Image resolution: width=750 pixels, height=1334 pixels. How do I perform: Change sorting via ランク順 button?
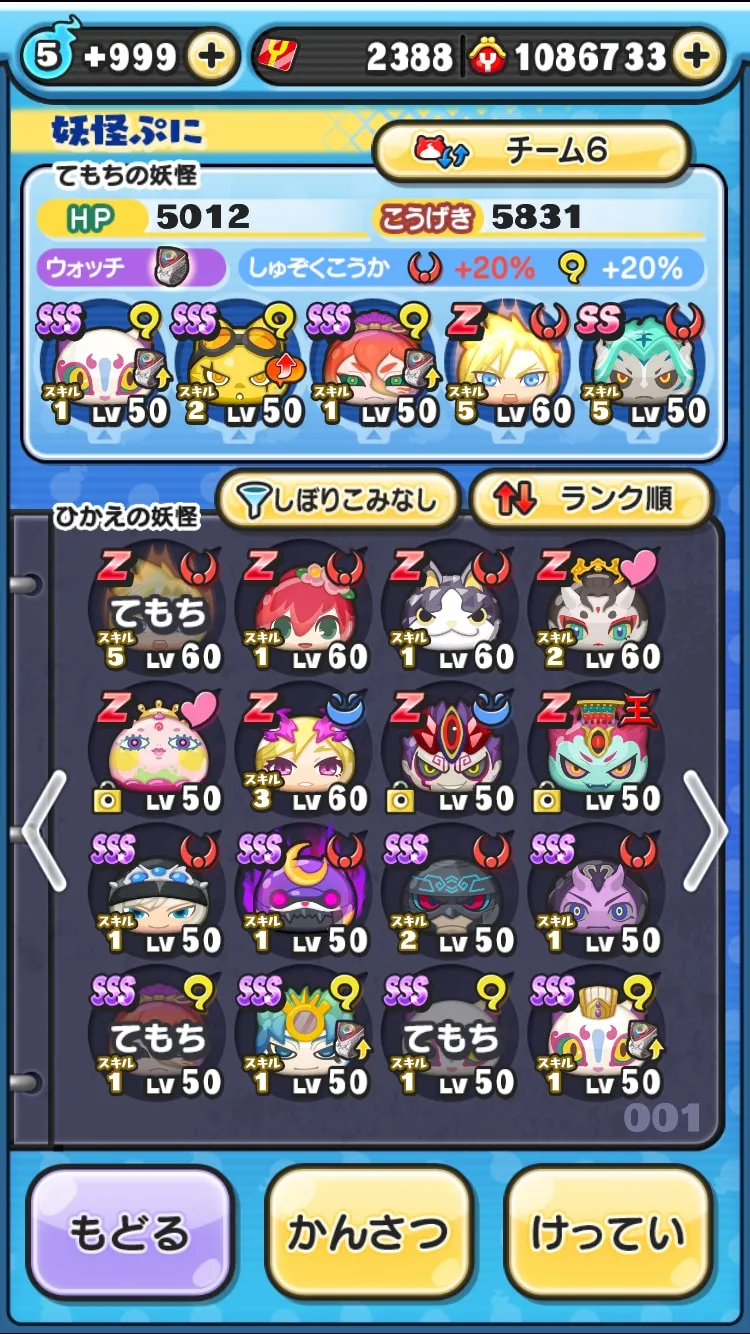[591, 499]
